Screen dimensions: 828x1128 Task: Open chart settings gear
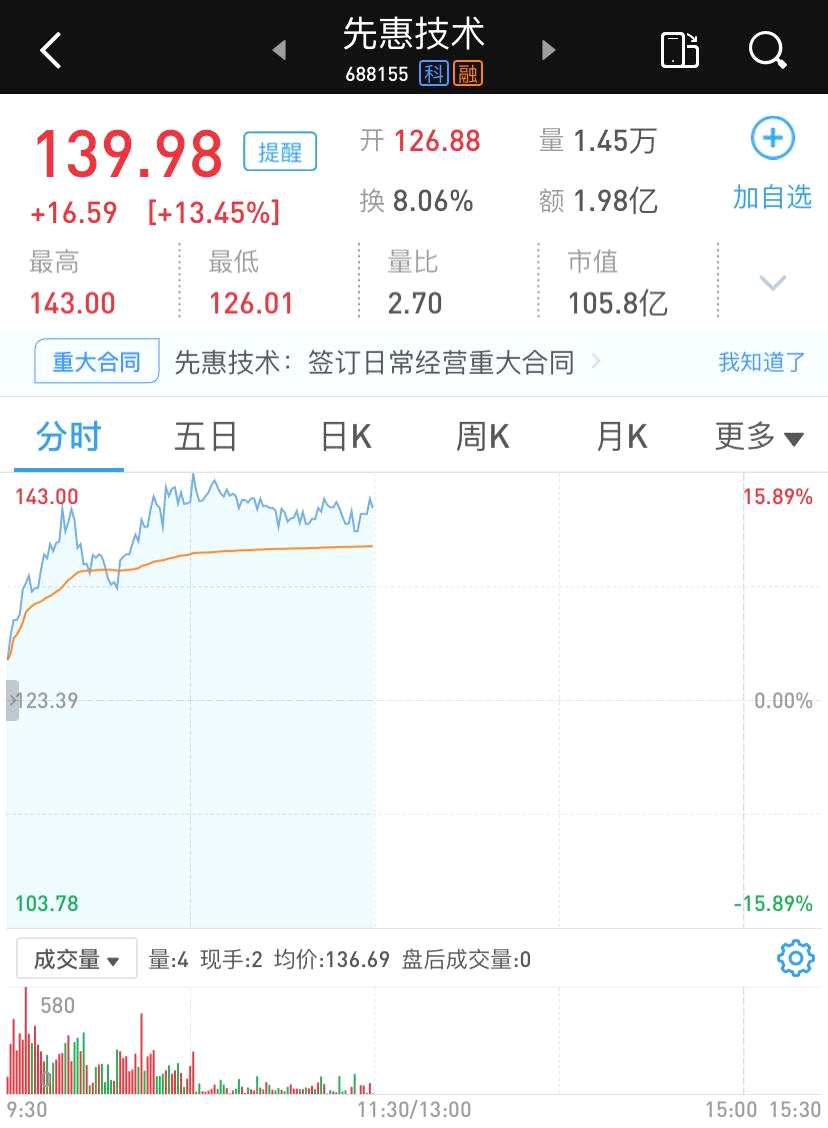(795, 959)
